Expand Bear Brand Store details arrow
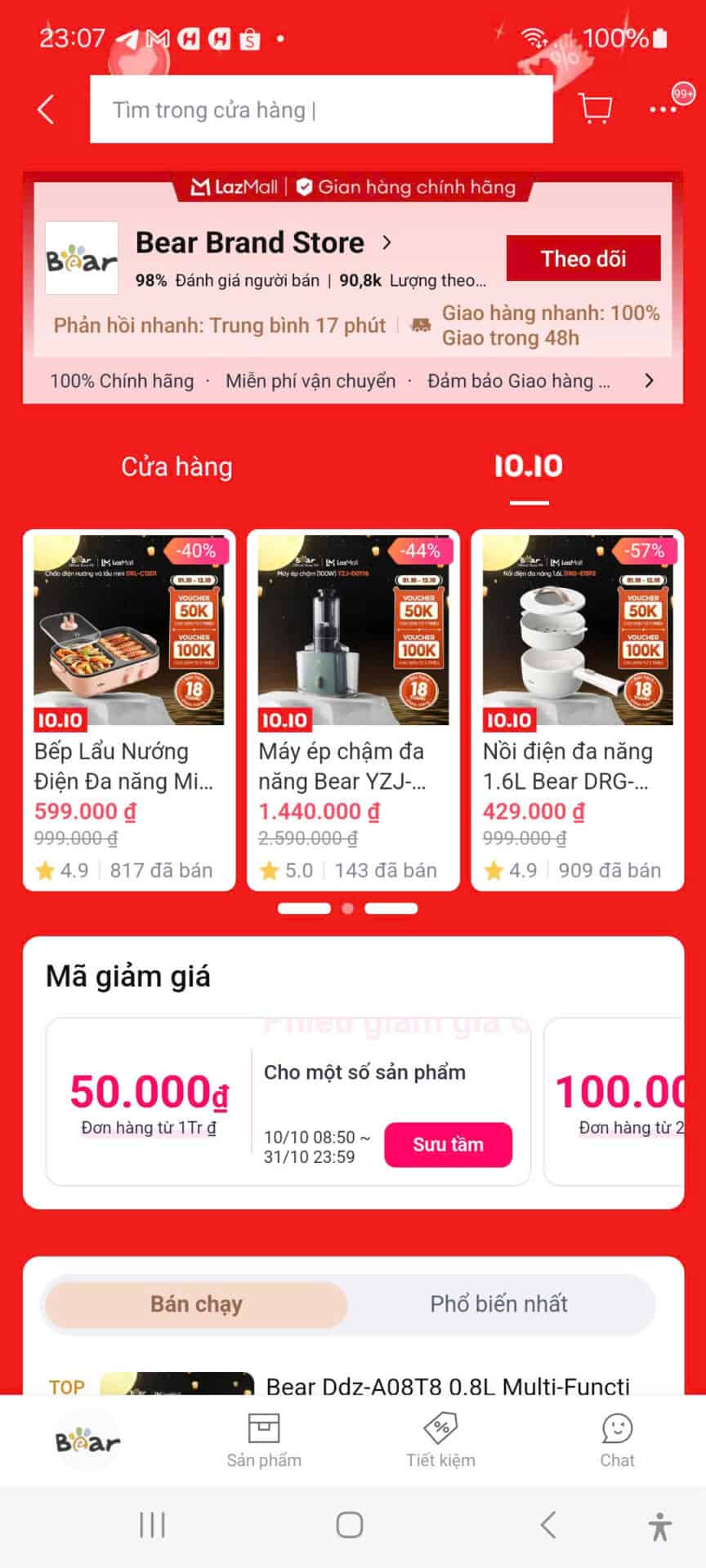This screenshot has height=1568, width=706. [x=387, y=243]
